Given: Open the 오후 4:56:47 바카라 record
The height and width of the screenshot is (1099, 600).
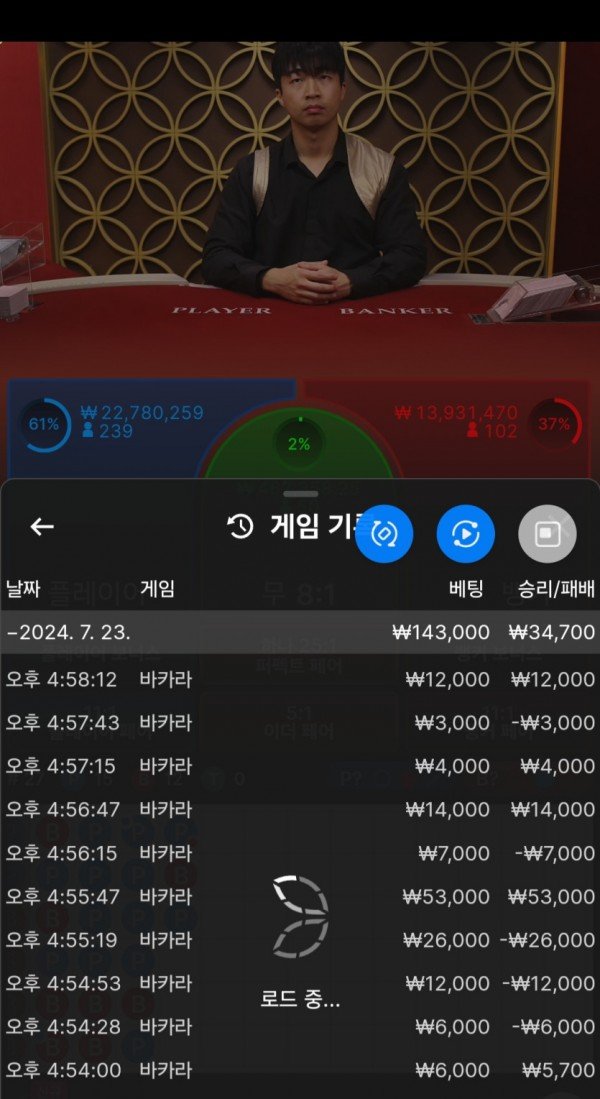Looking at the screenshot, I should tap(300, 809).
